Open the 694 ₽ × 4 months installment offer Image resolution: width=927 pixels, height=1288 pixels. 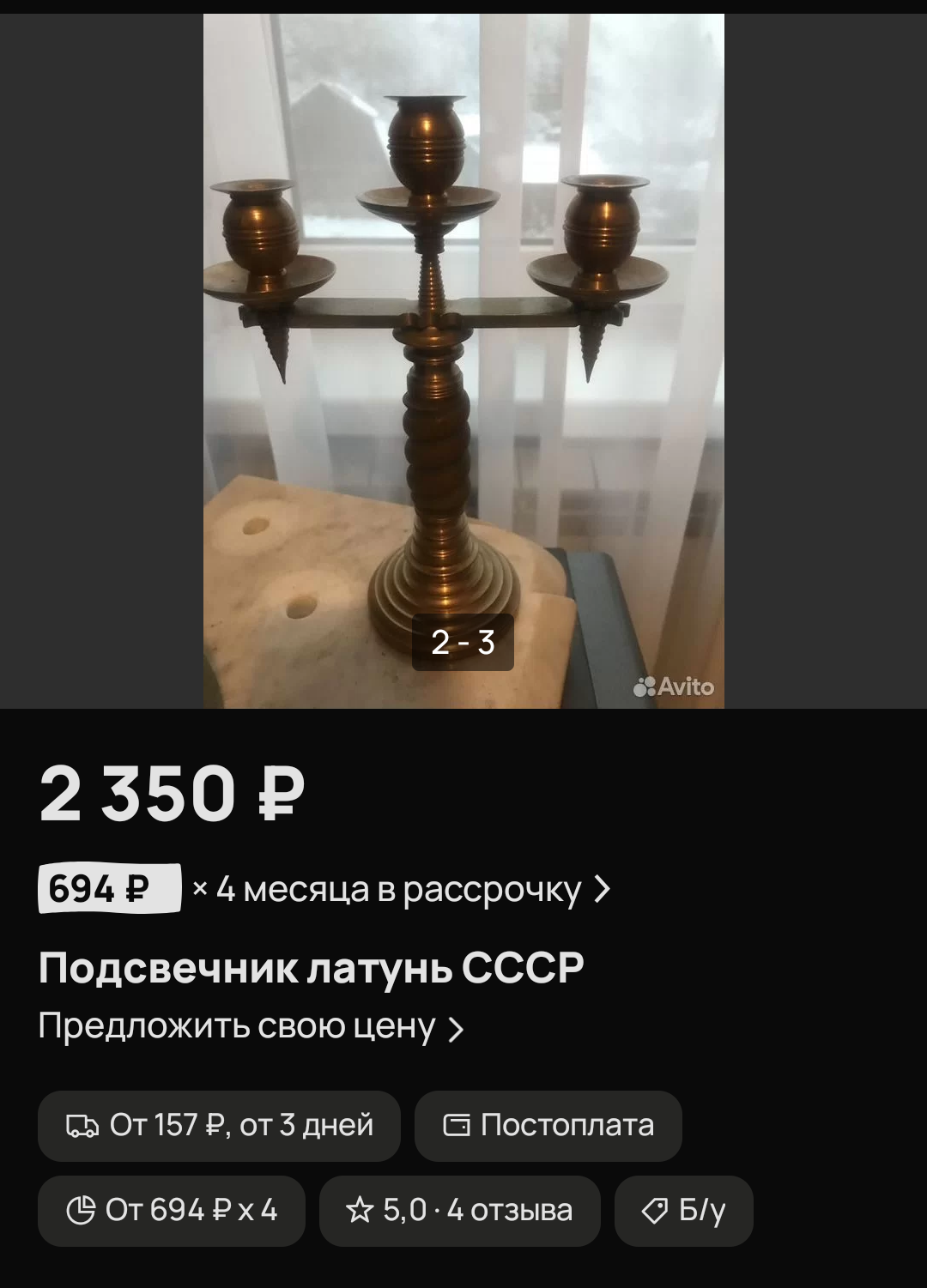[x=324, y=889]
